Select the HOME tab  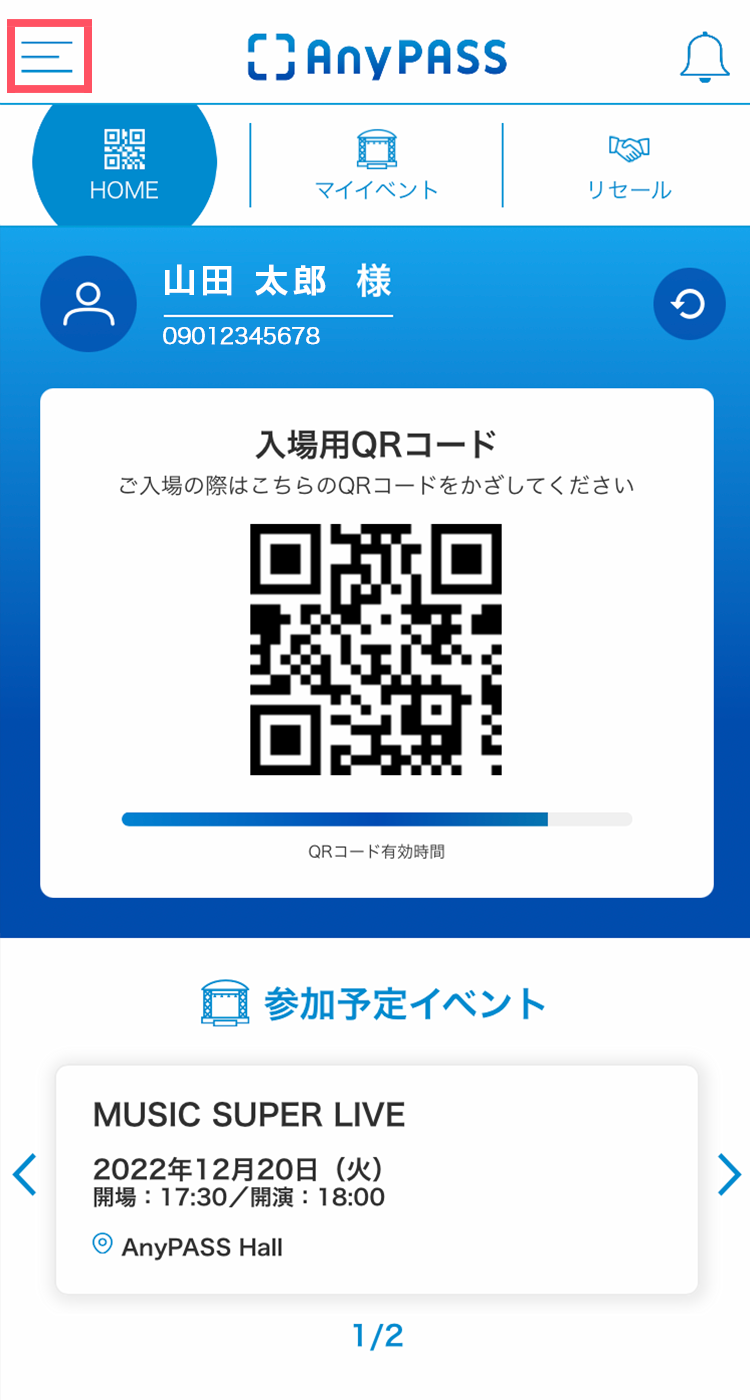pos(124,165)
